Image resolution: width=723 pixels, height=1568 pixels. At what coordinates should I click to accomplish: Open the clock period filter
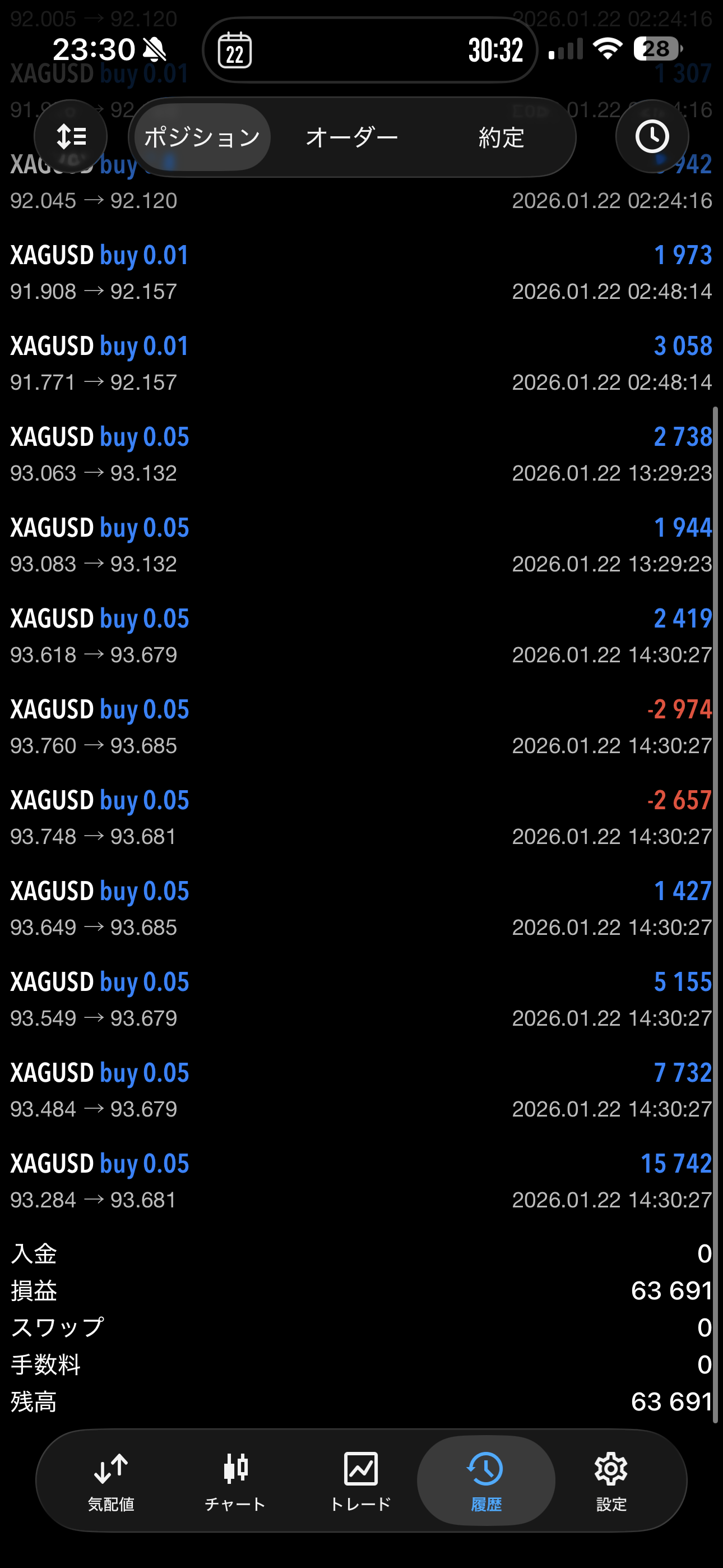(x=652, y=136)
